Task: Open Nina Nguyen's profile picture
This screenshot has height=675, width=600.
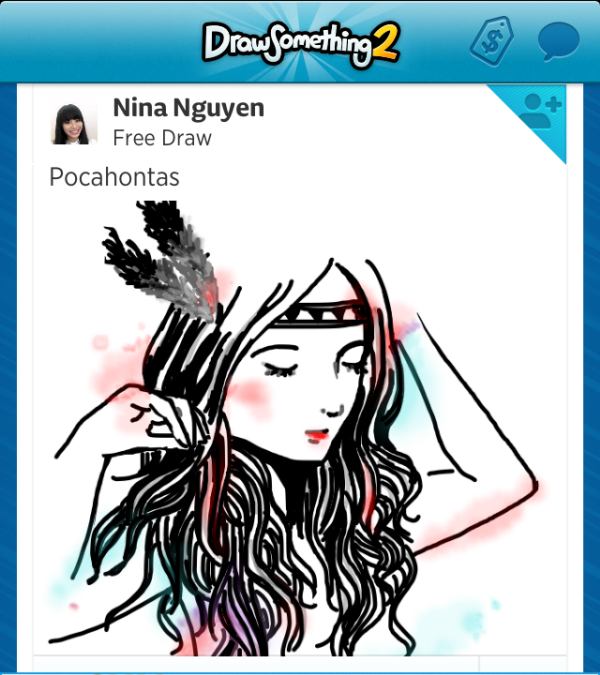Action: click(x=75, y=122)
